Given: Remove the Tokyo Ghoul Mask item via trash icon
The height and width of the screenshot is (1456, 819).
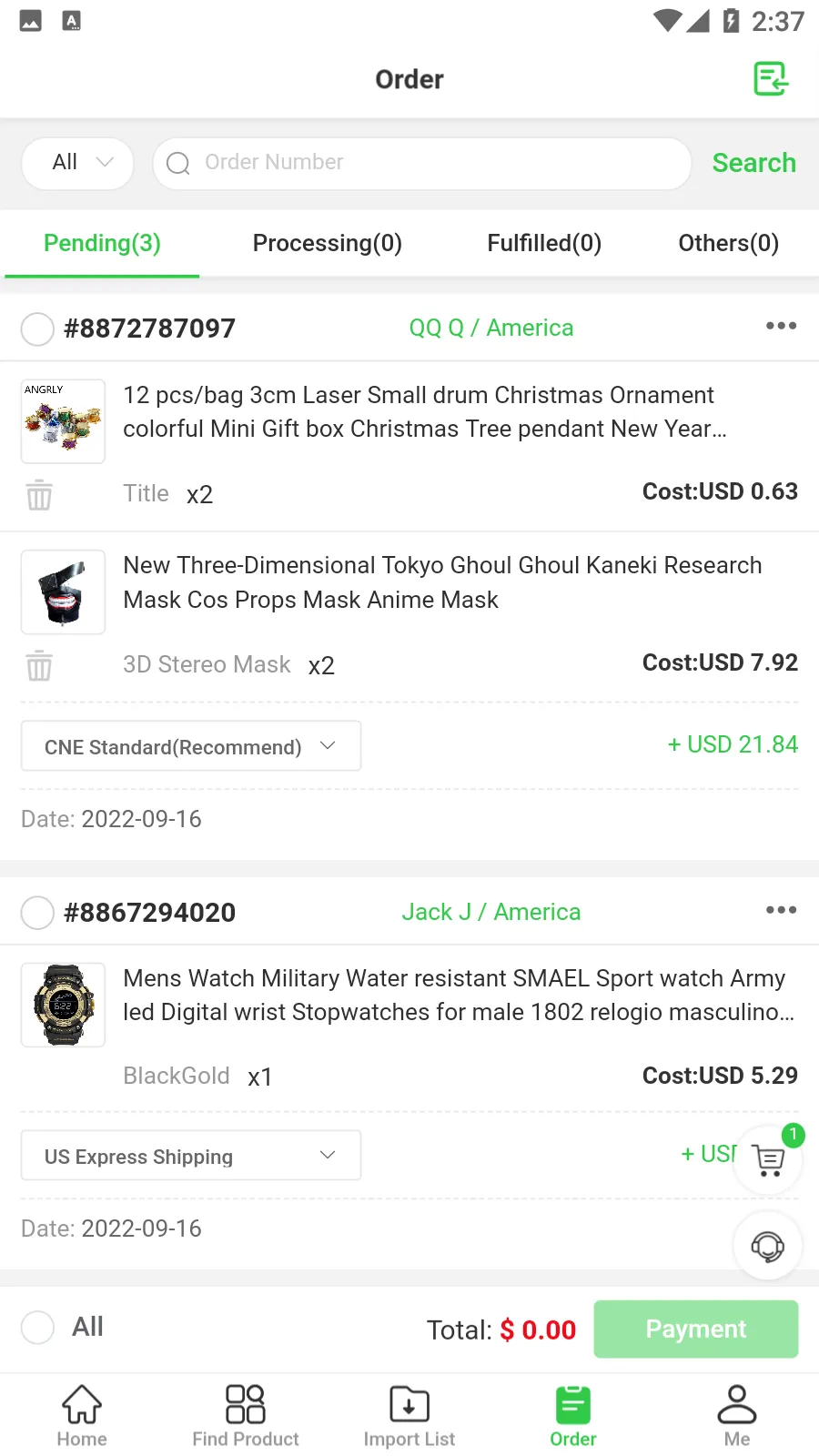Looking at the screenshot, I should click(x=39, y=665).
